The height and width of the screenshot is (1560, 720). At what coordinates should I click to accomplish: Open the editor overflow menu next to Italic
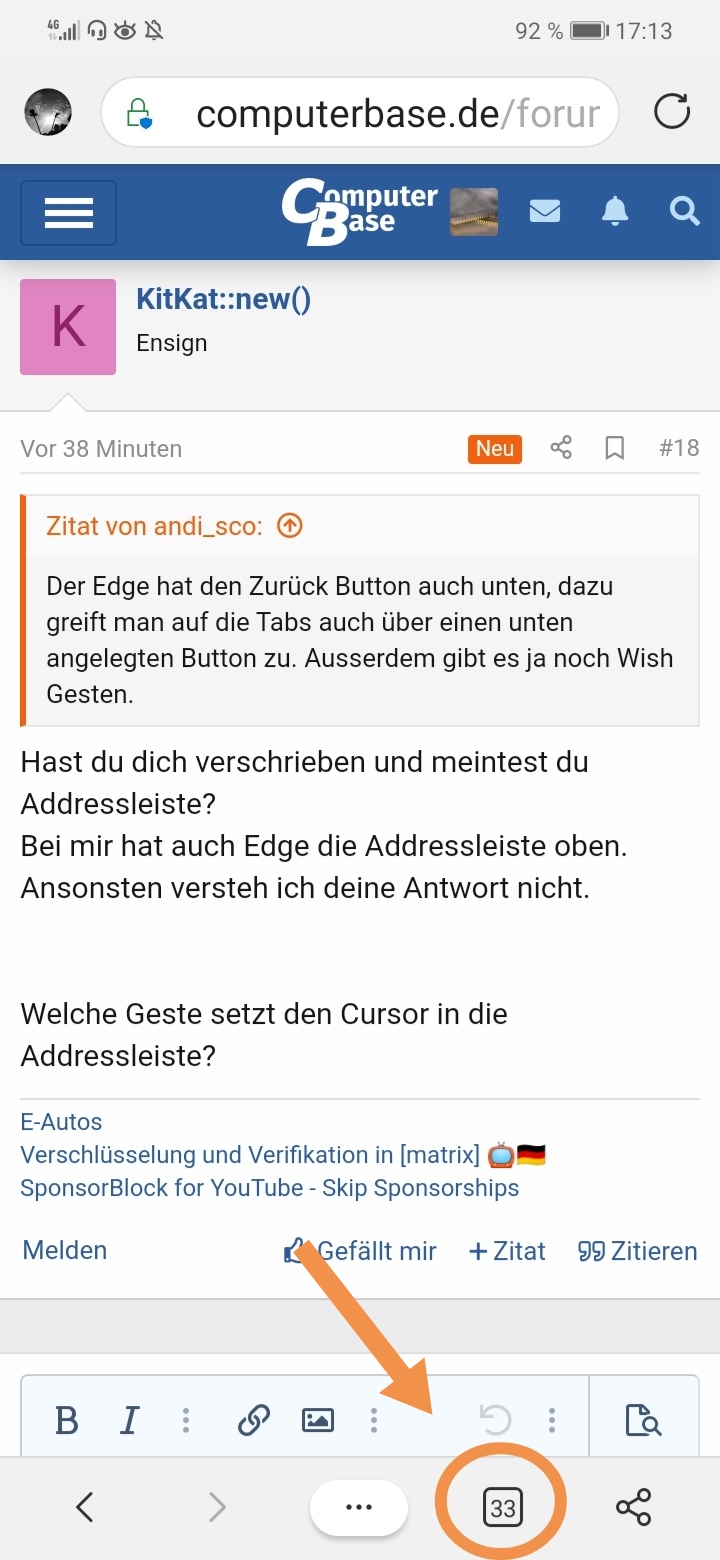click(x=188, y=1419)
